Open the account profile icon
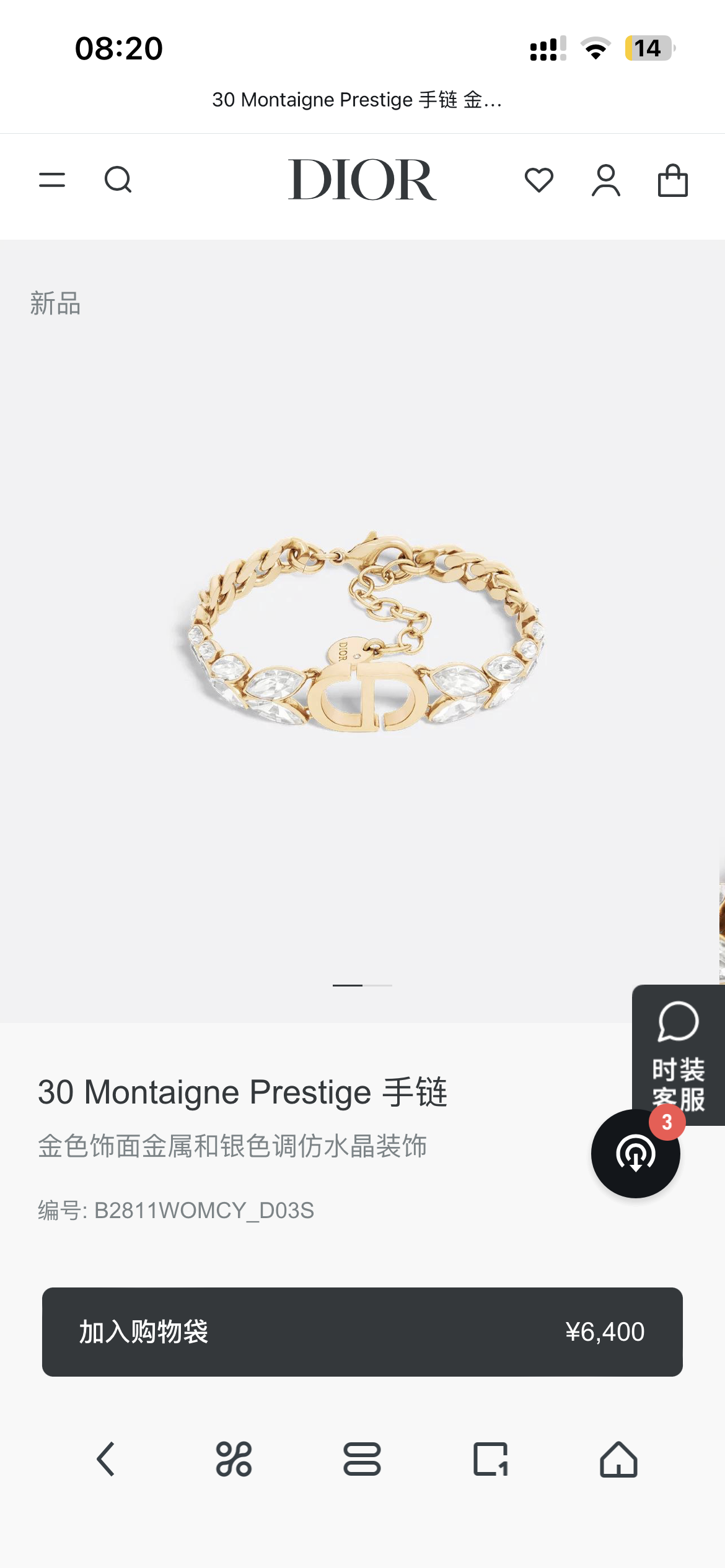The image size is (725, 1568). click(607, 180)
